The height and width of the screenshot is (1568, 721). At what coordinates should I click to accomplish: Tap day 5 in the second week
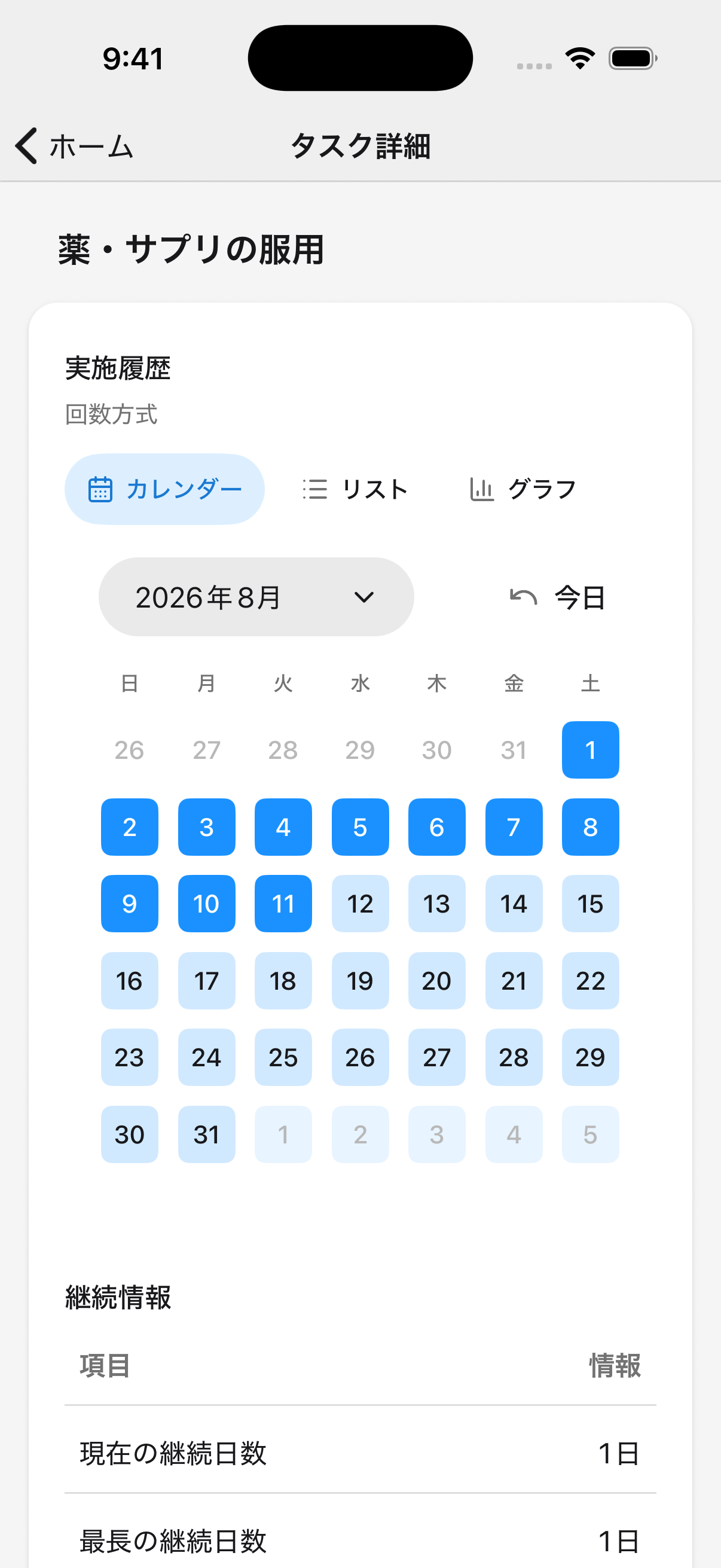click(x=360, y=827)
